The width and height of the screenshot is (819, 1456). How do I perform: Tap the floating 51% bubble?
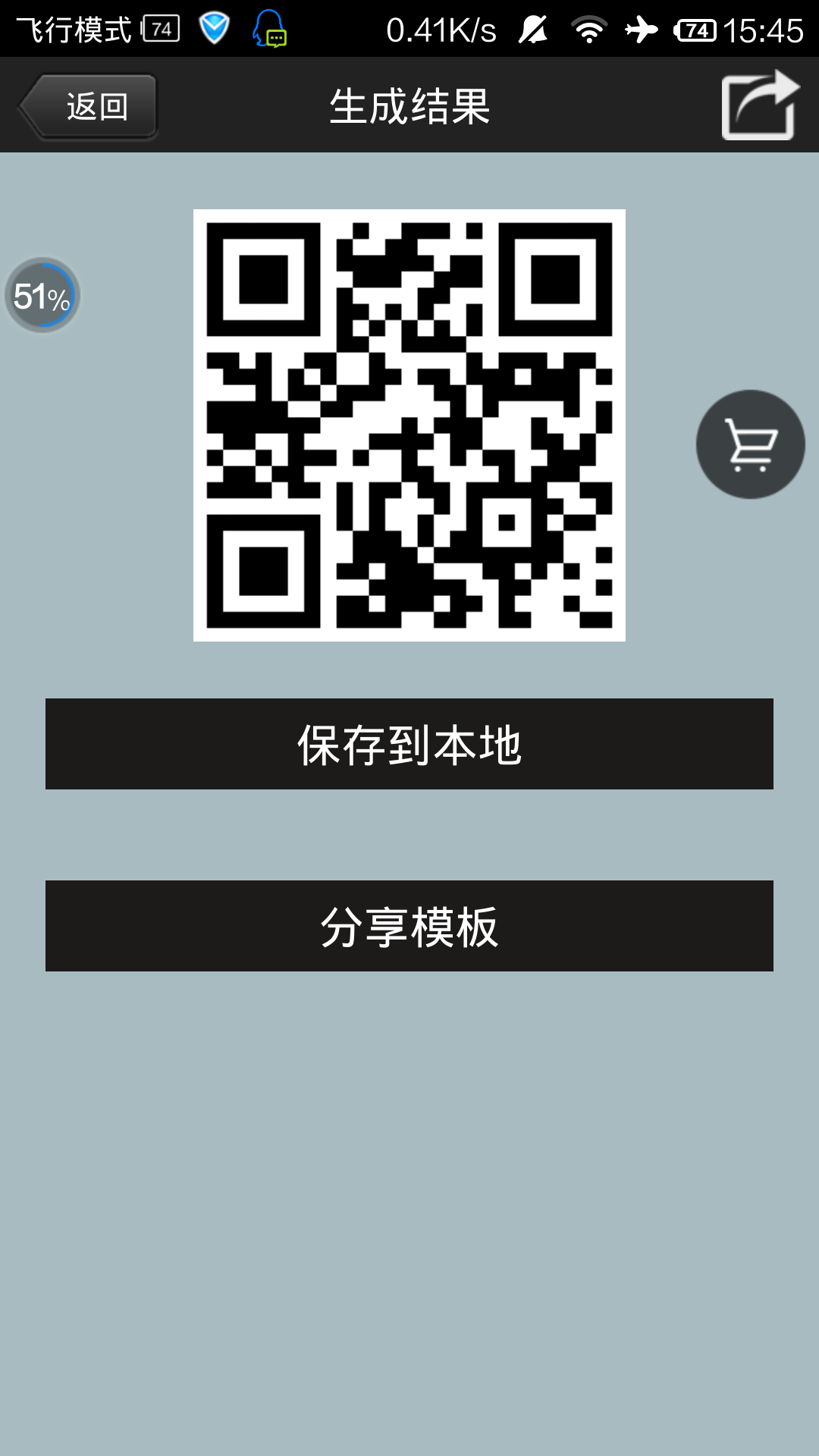[42, 296]
